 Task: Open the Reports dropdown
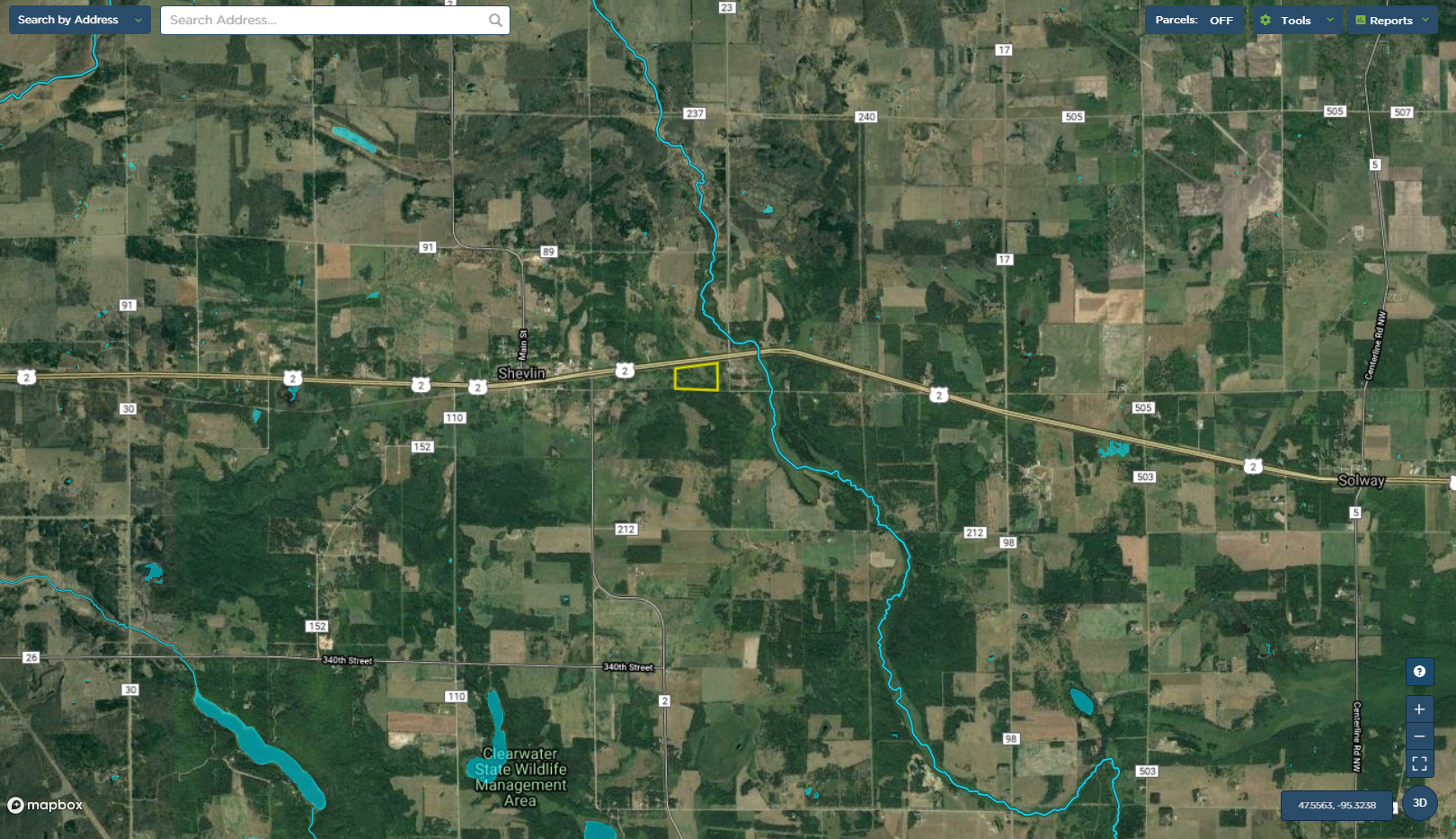(1391, 20)
